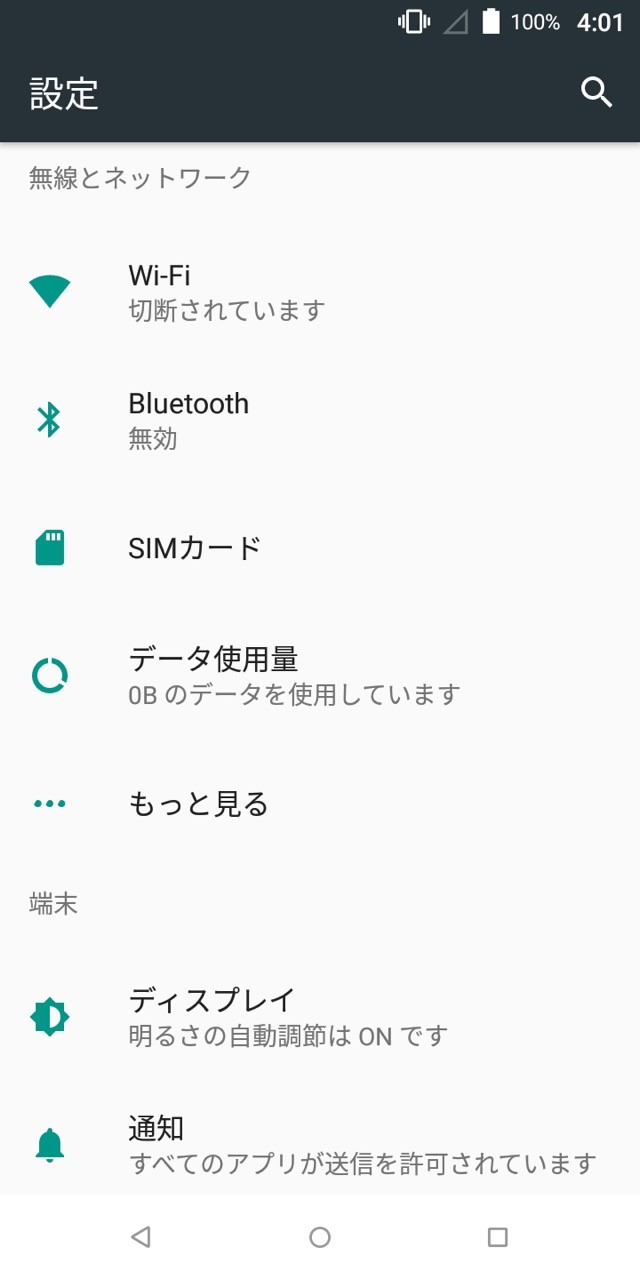Tap もっと見る to see more
This screenshot has width=640, height=1280.
(320, 804)
